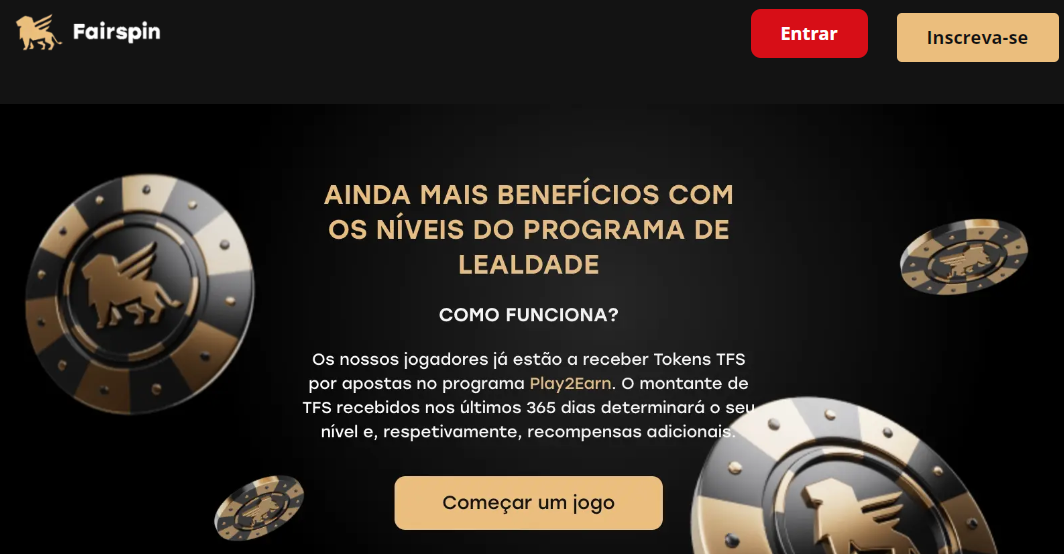Viewport: 1064px width, 554px height.
Task: Open the Inscreva-se sign-up button
Action: point(976,38)
